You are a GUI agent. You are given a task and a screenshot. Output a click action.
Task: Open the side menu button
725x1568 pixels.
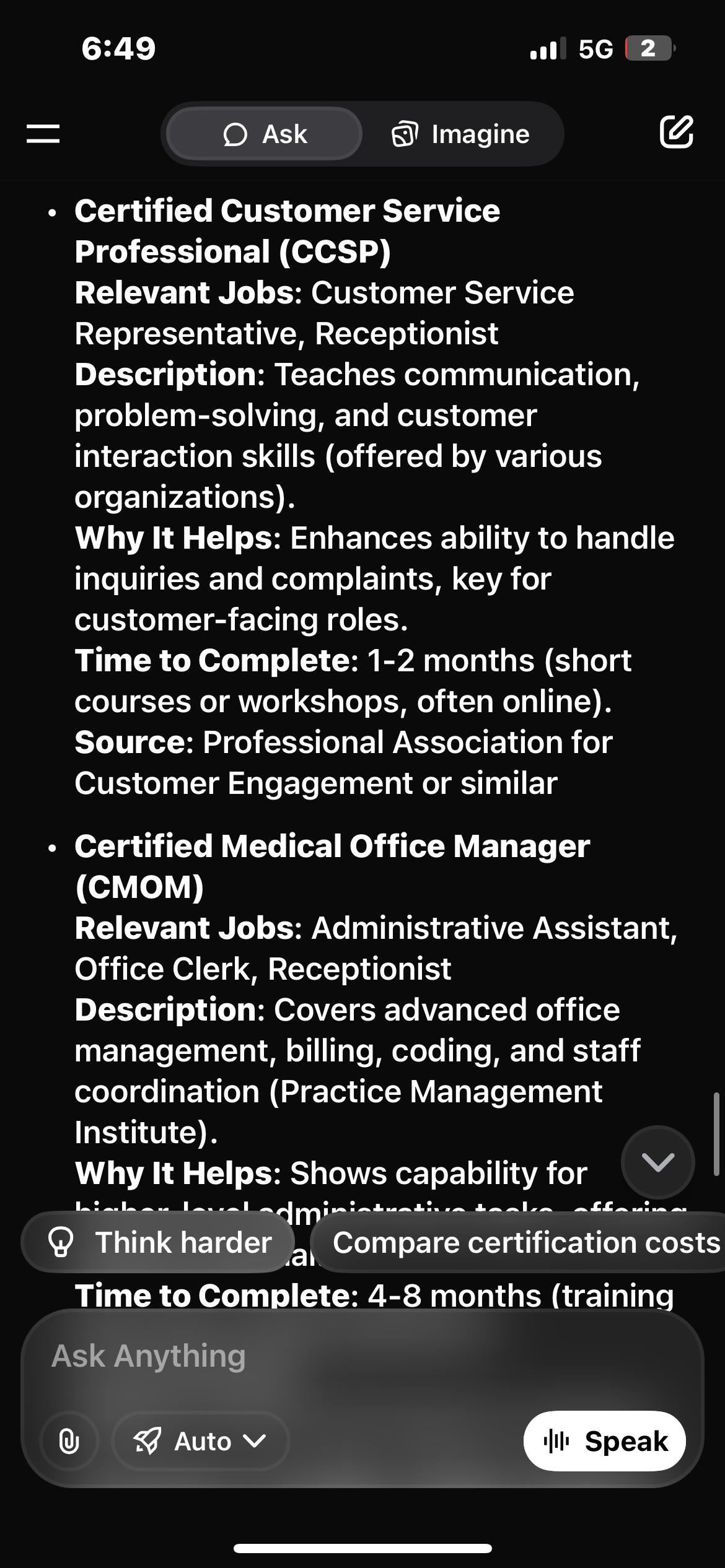click(43, 134)
